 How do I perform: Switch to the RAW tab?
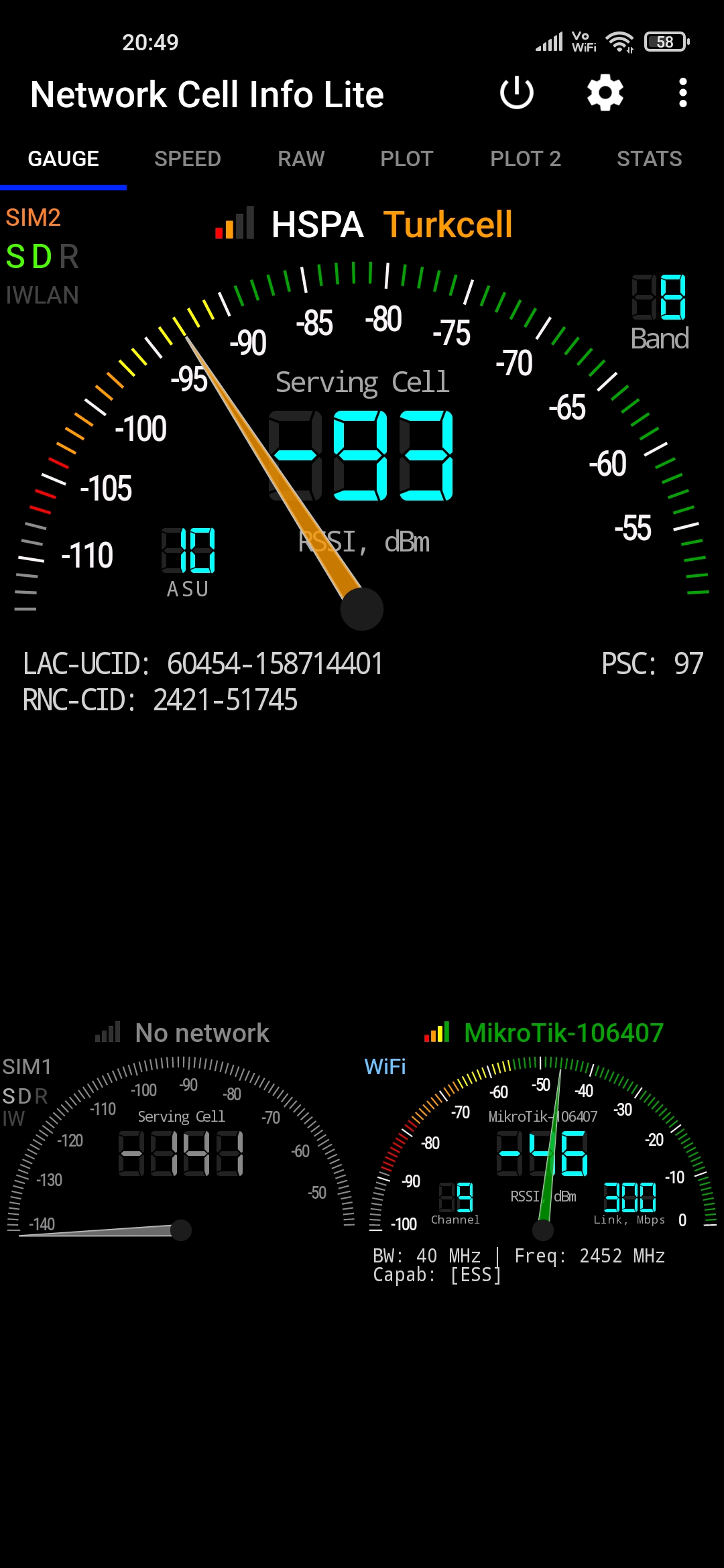point(301,159)
